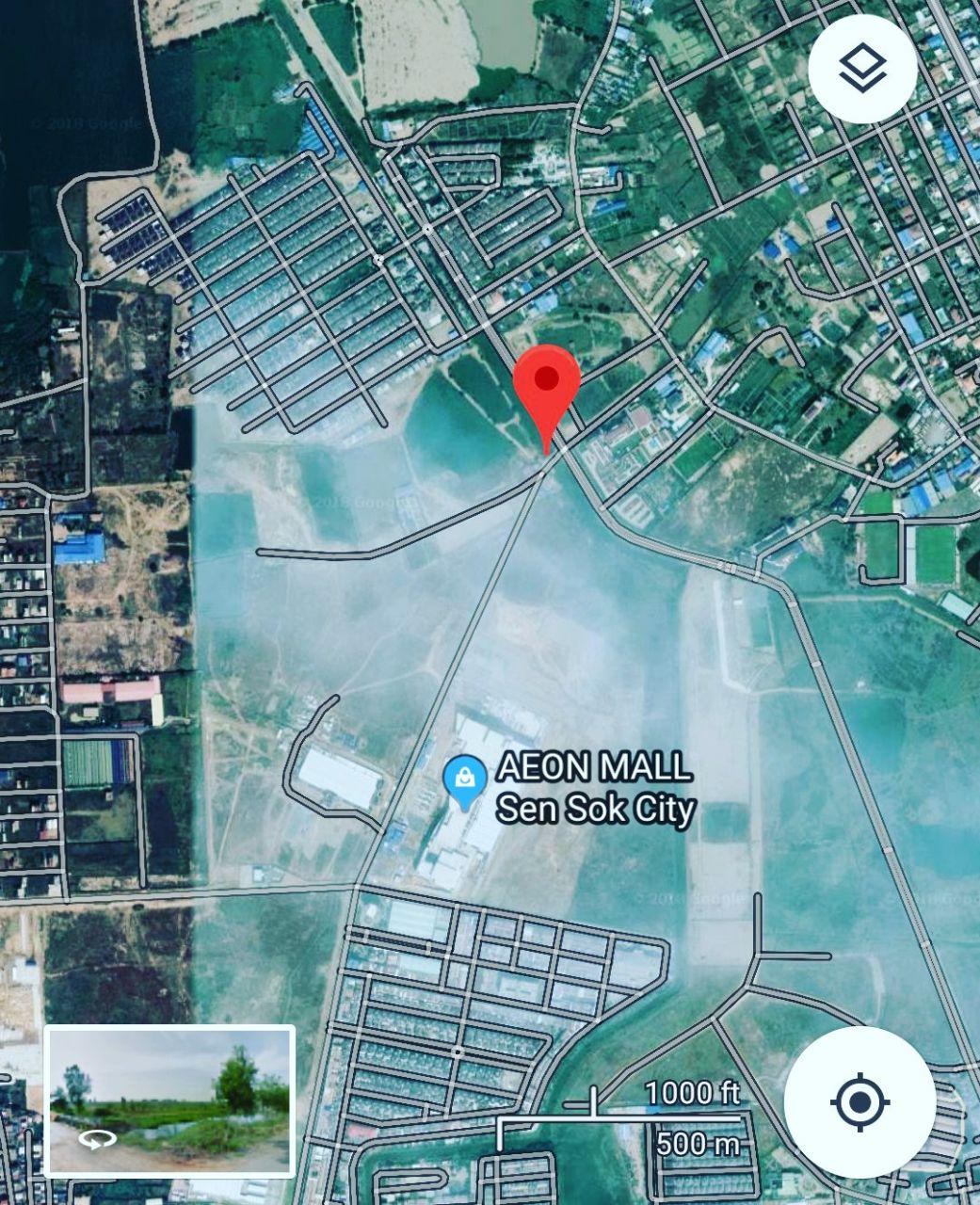This screenshot has height=1205, width=980.
Task: Open the map layers selector
Action: [862, 69]
